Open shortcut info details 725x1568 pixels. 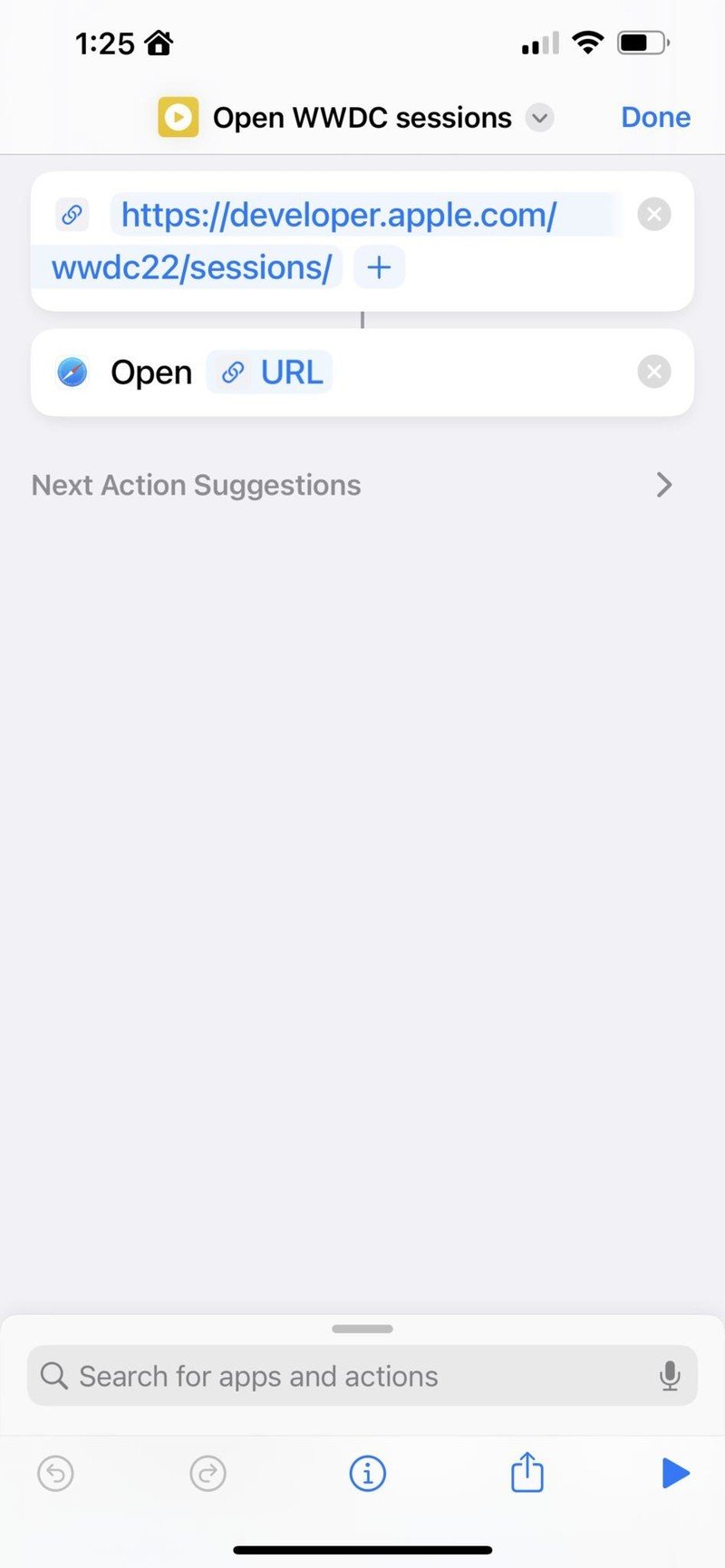(x=367, y=1473)
